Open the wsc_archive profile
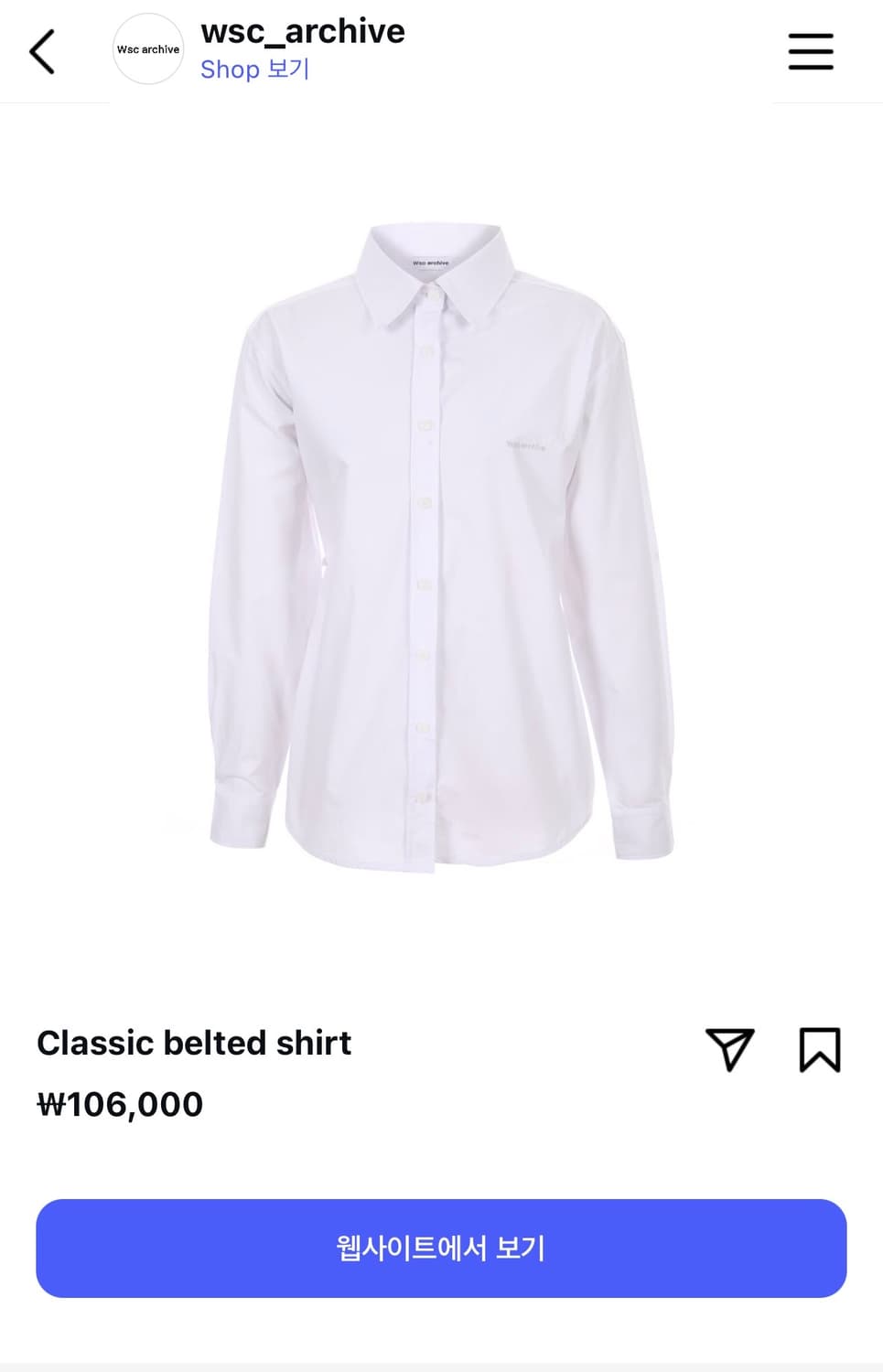The height and width of the screenshot is (1372, 883). (302, 31)
